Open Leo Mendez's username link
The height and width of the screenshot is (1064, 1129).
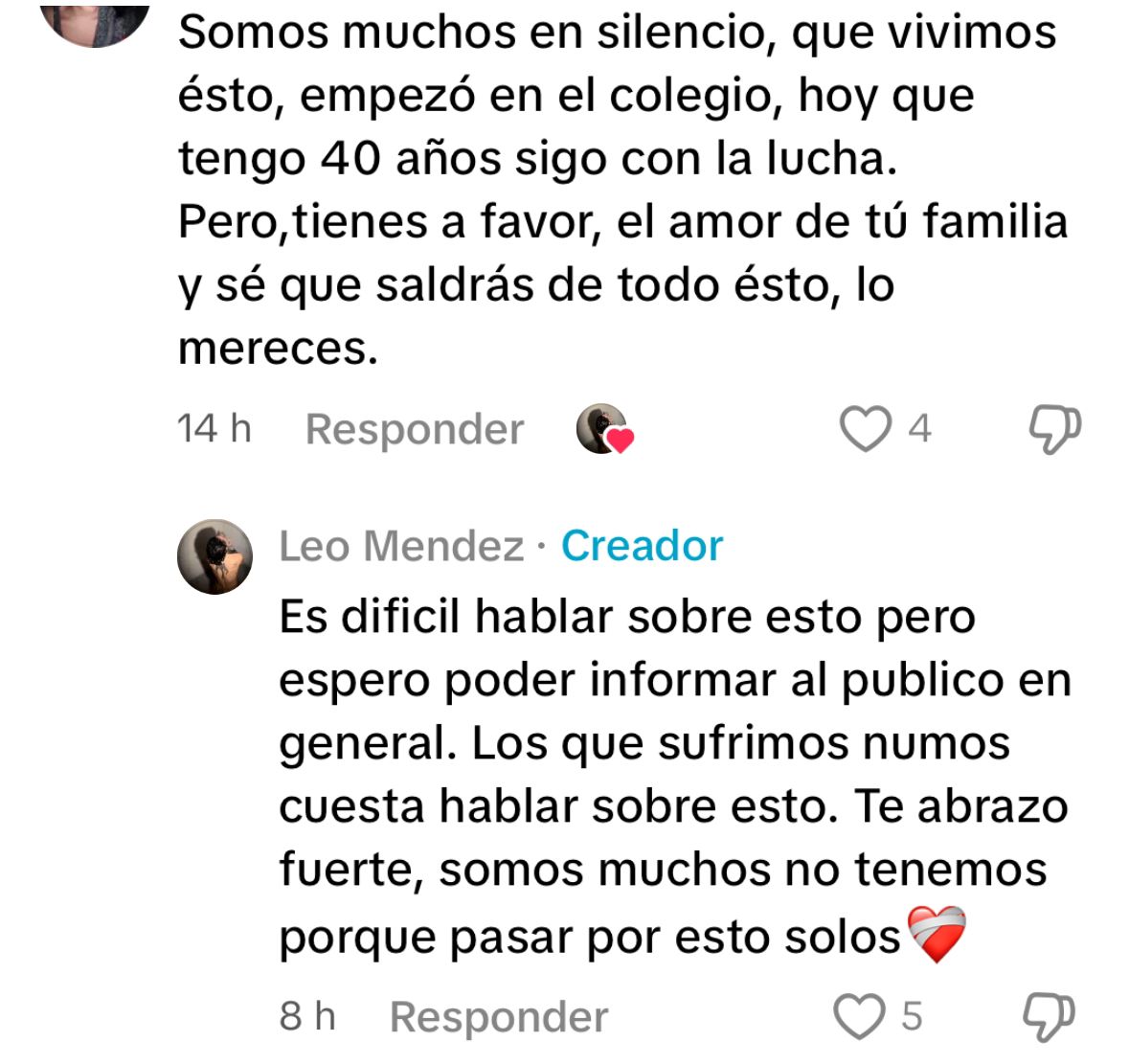pyautogui.click(x=401, y=546)
